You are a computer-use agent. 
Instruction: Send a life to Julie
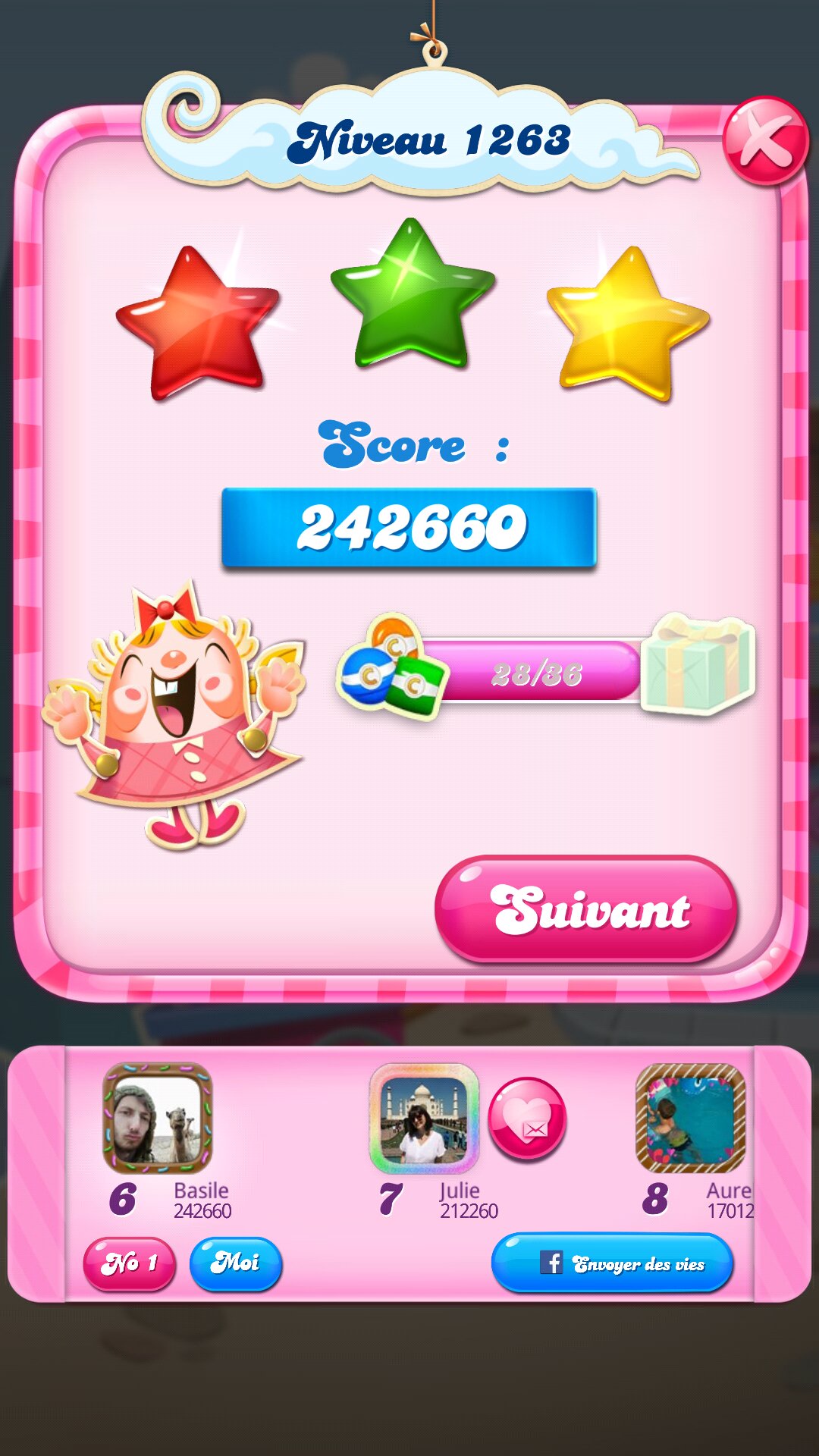coord(527,1119)
